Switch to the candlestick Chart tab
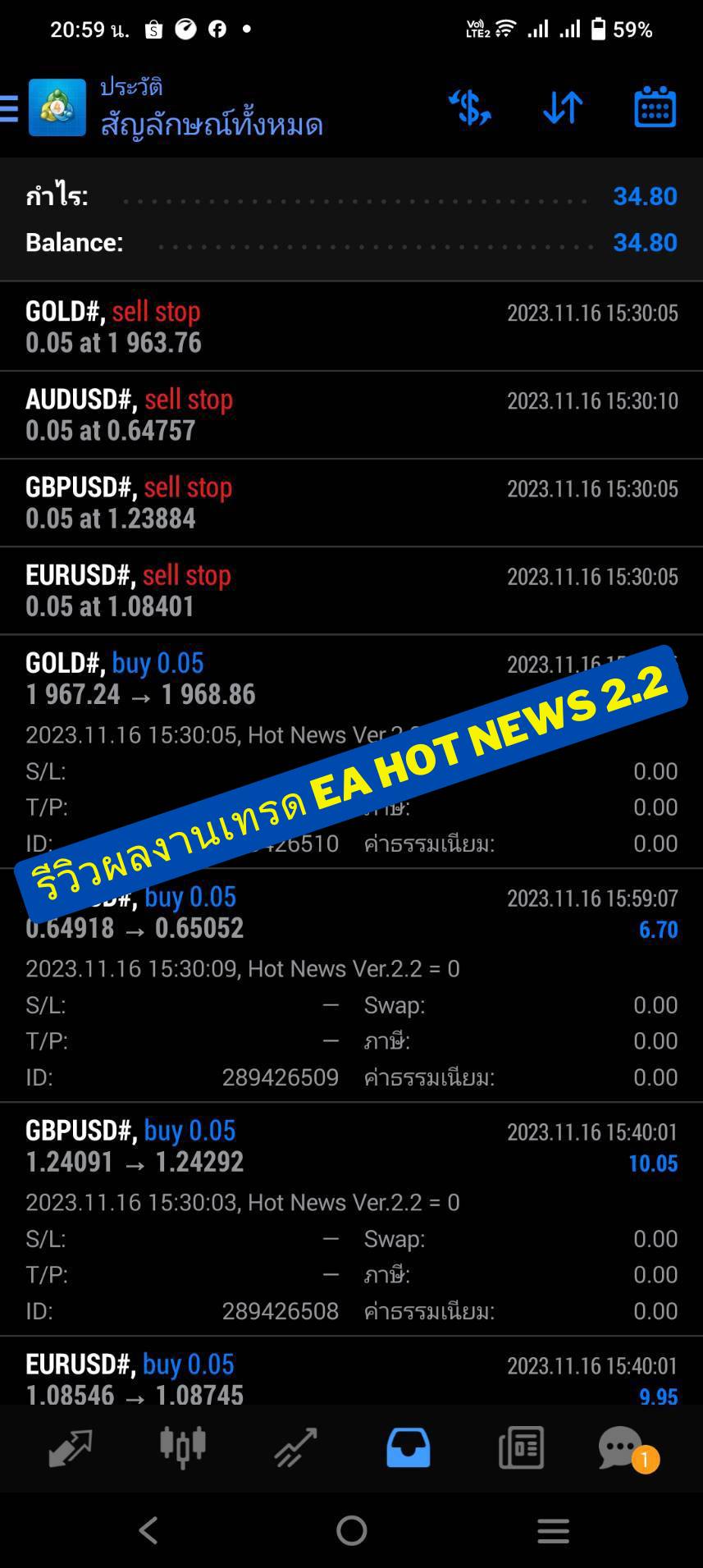 182,1447
